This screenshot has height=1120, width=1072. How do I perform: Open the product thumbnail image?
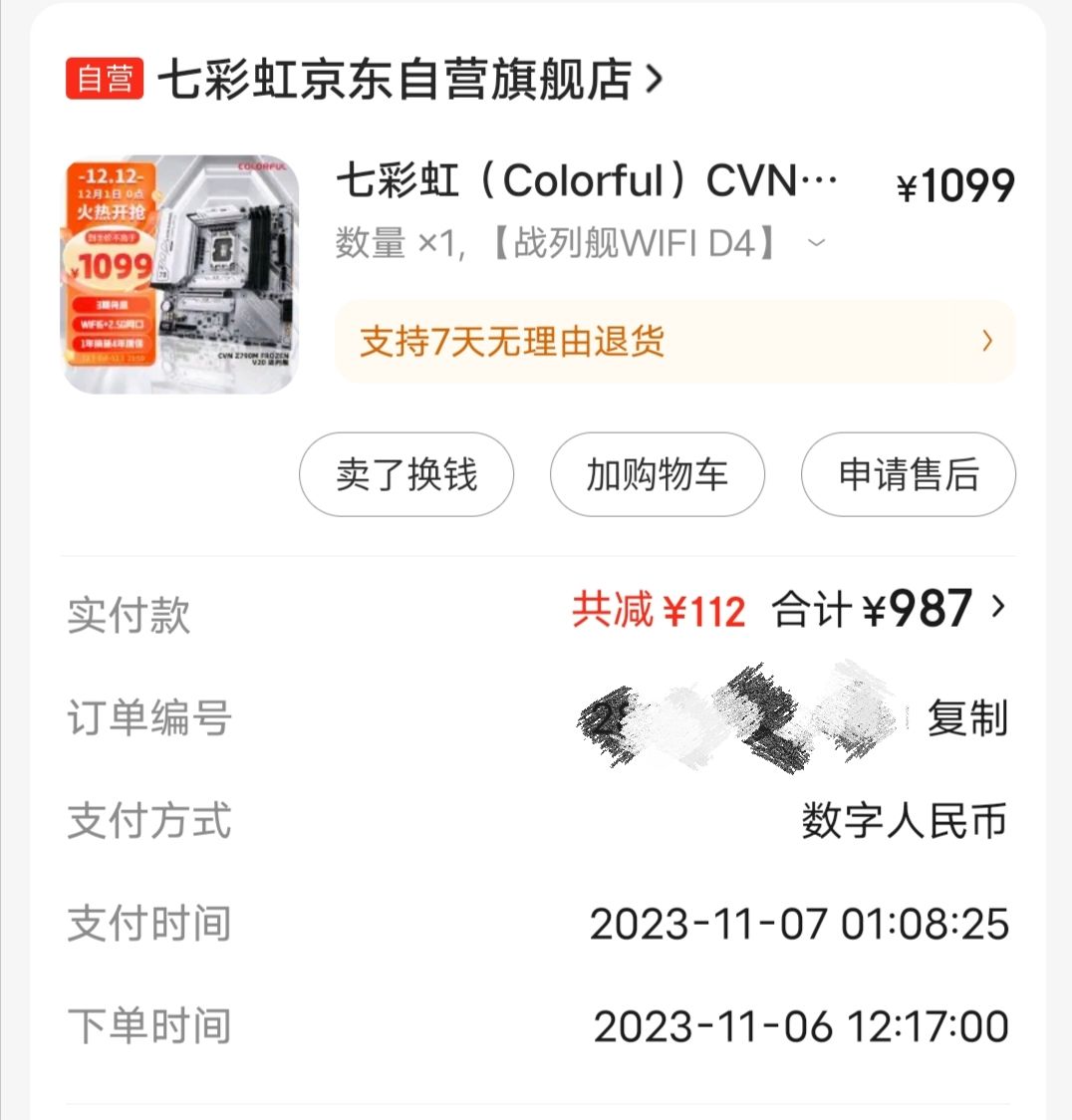[180, 269]
